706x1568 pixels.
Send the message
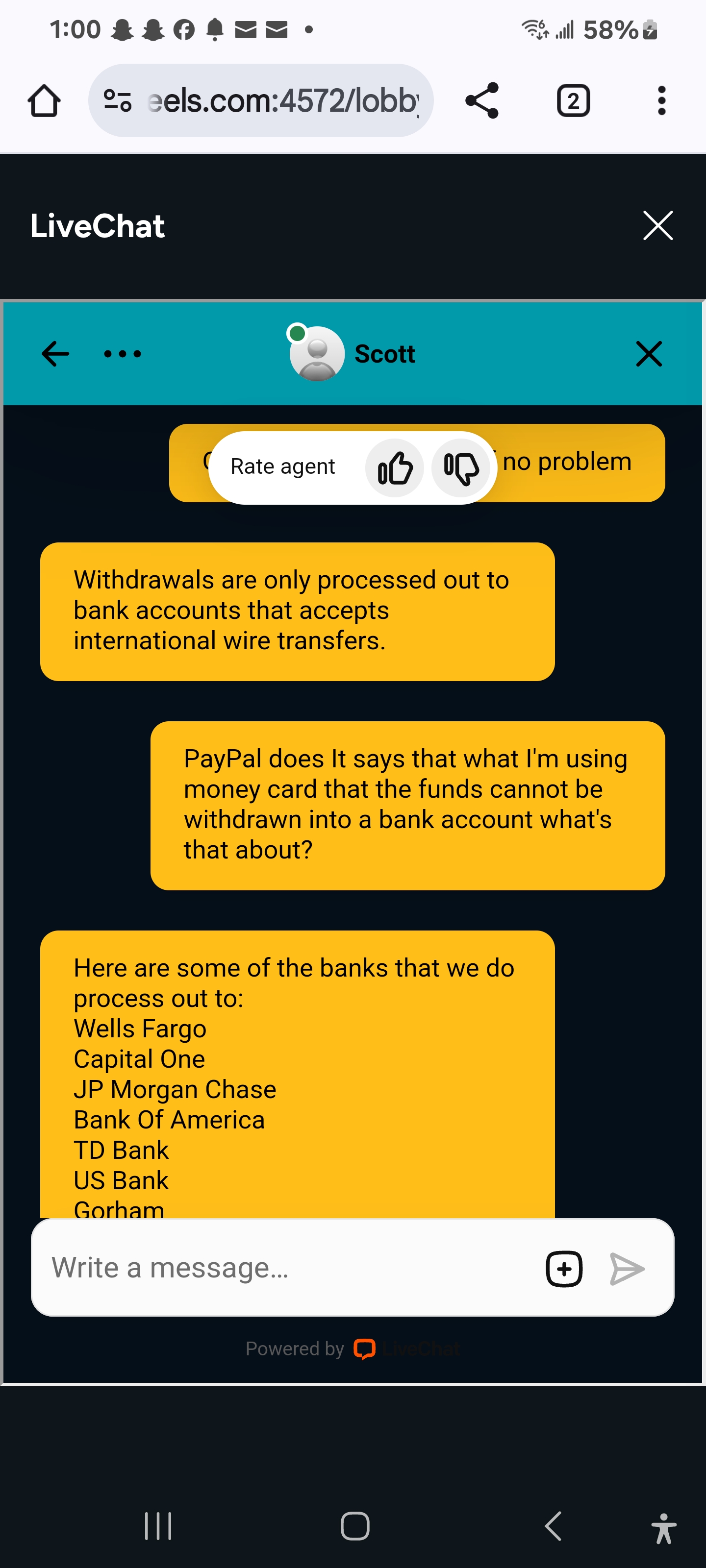(x=628, y=1269)
